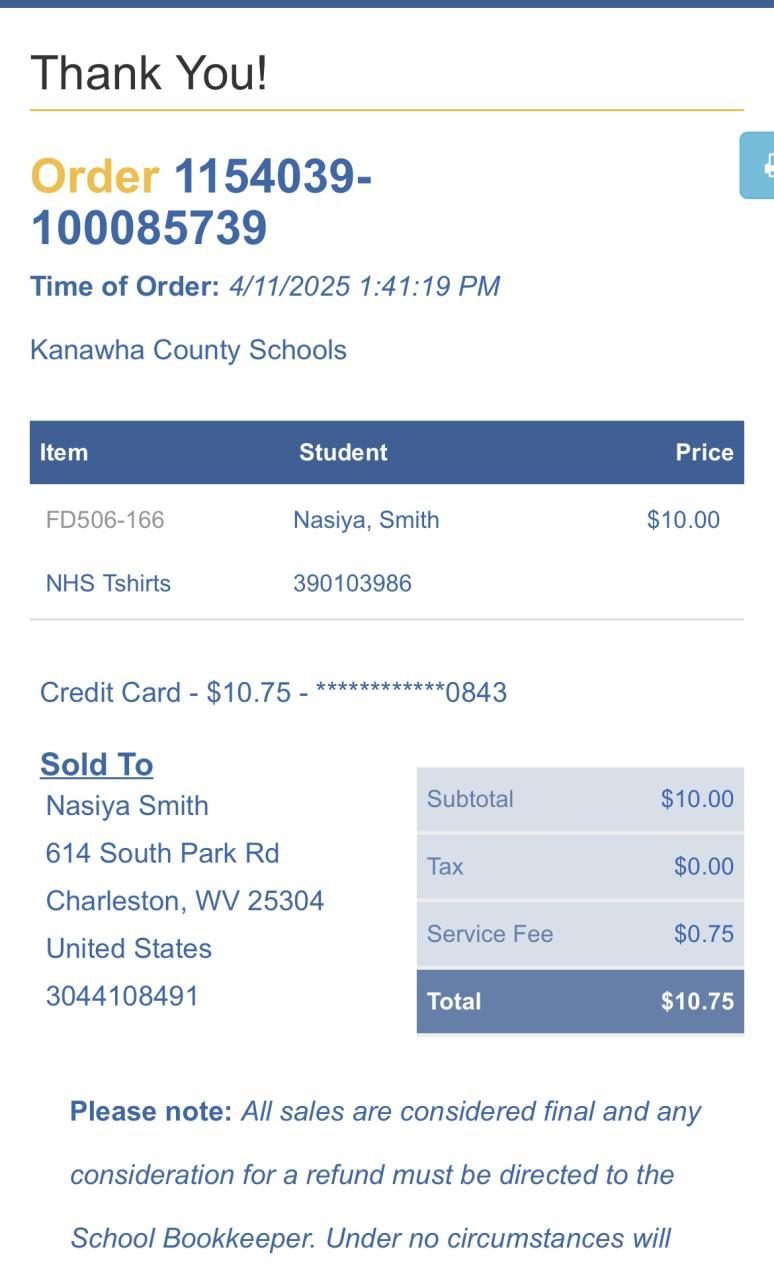Tap the blue print button
The height and width of the screenshot is (1280, 774).
click(759, 165)
